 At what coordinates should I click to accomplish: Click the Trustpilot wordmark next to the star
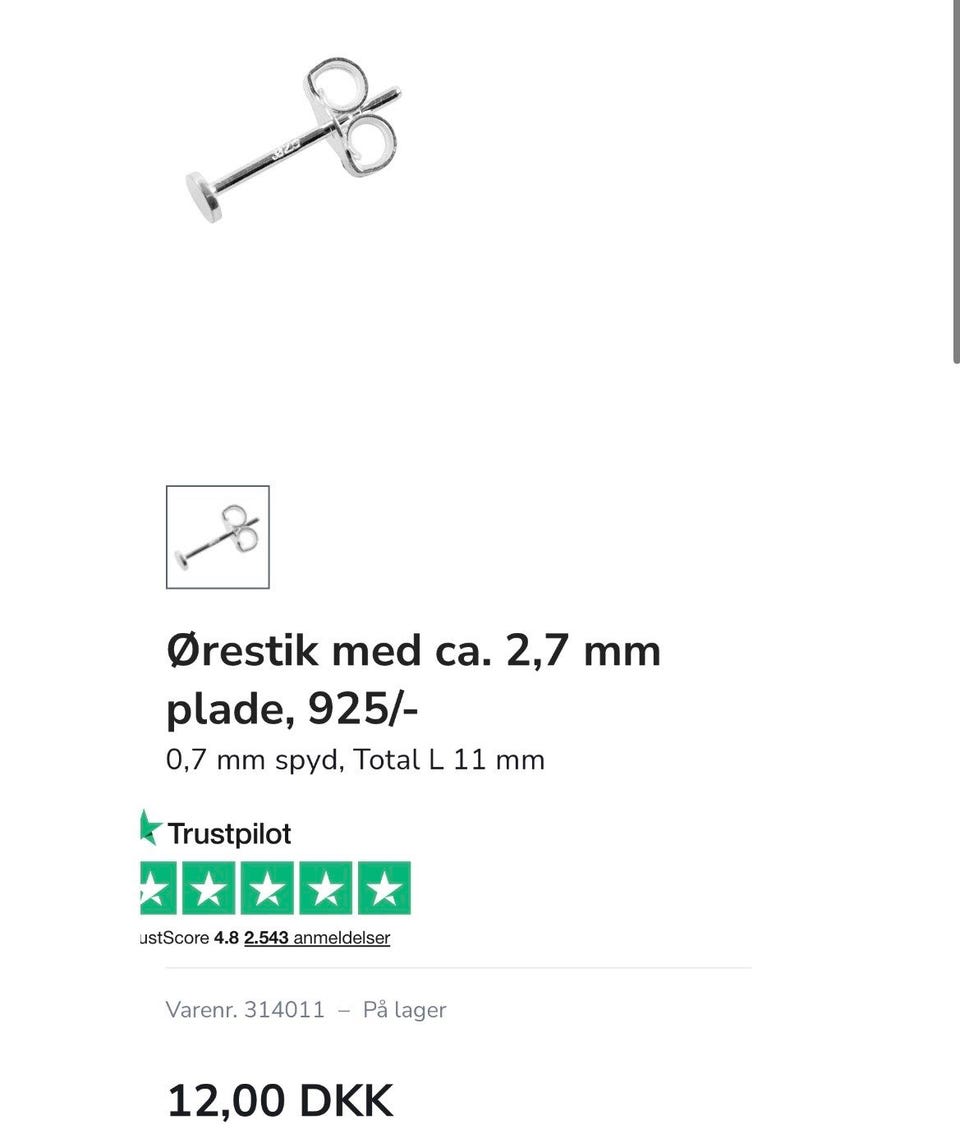click(230, 832)
